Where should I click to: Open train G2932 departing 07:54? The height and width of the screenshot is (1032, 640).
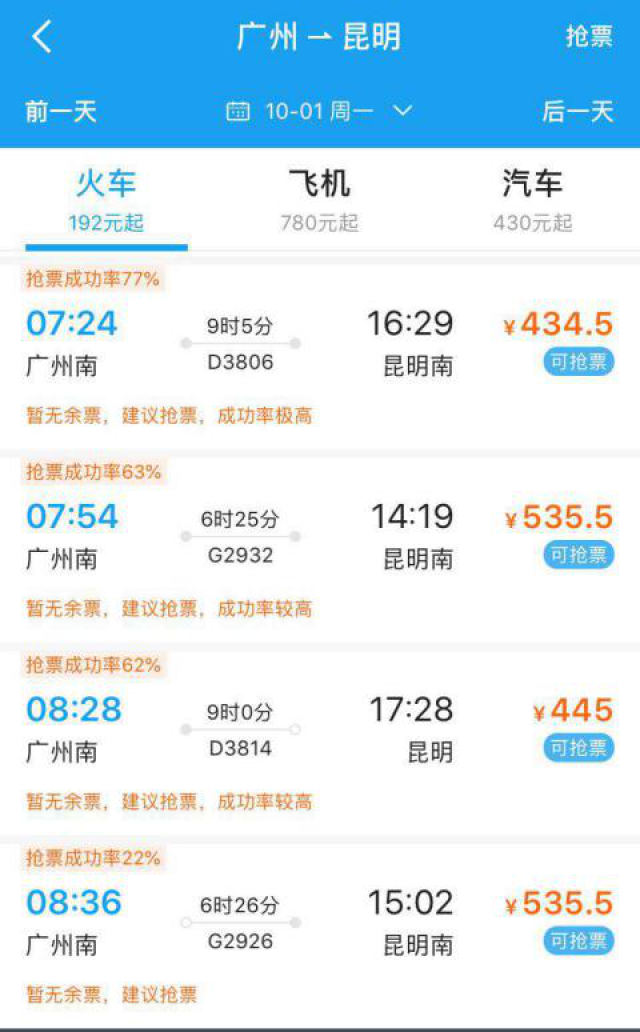[x=240, y=538]
